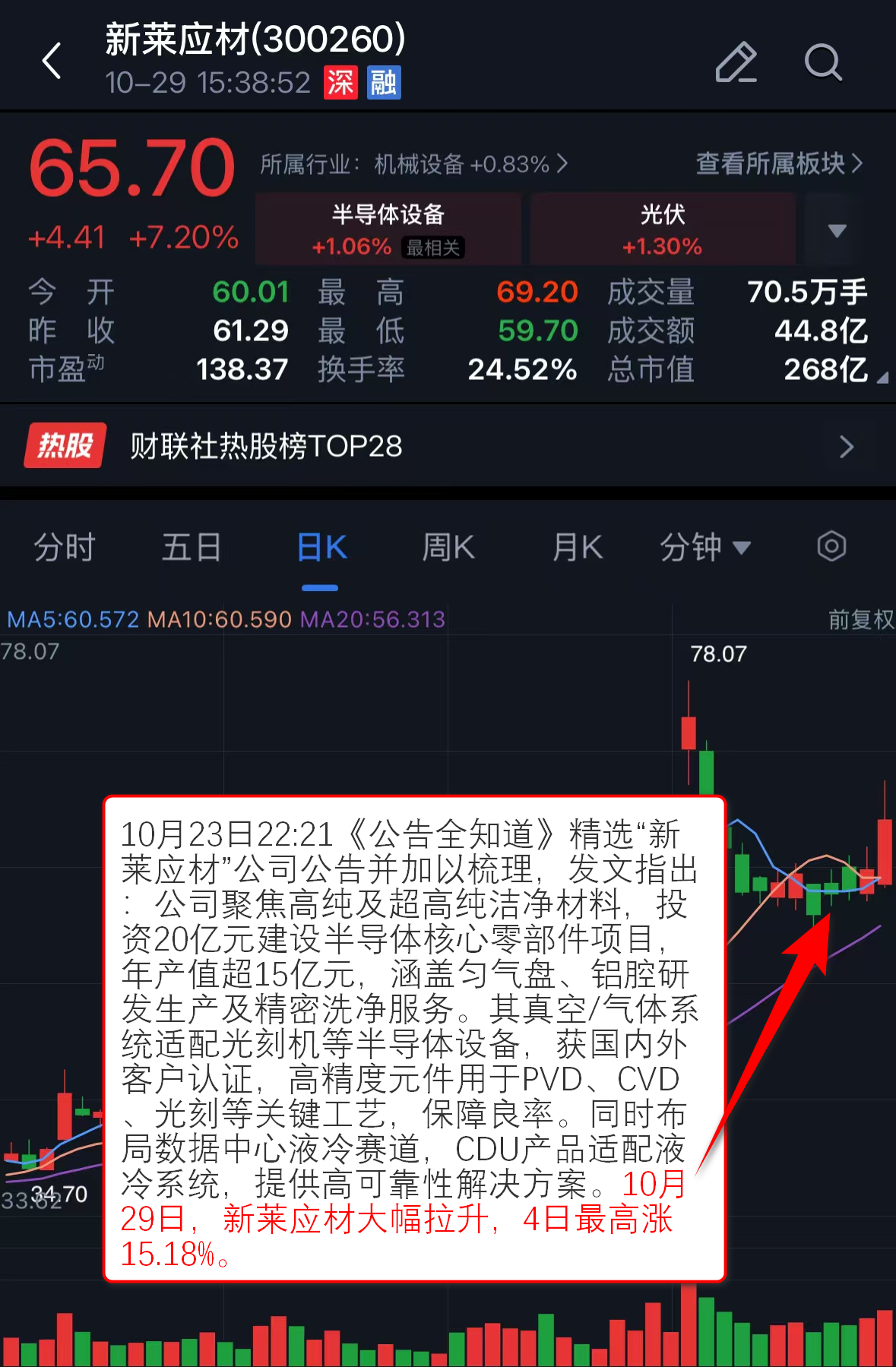Expand the sector list dropdown arrow

point(837,230)
